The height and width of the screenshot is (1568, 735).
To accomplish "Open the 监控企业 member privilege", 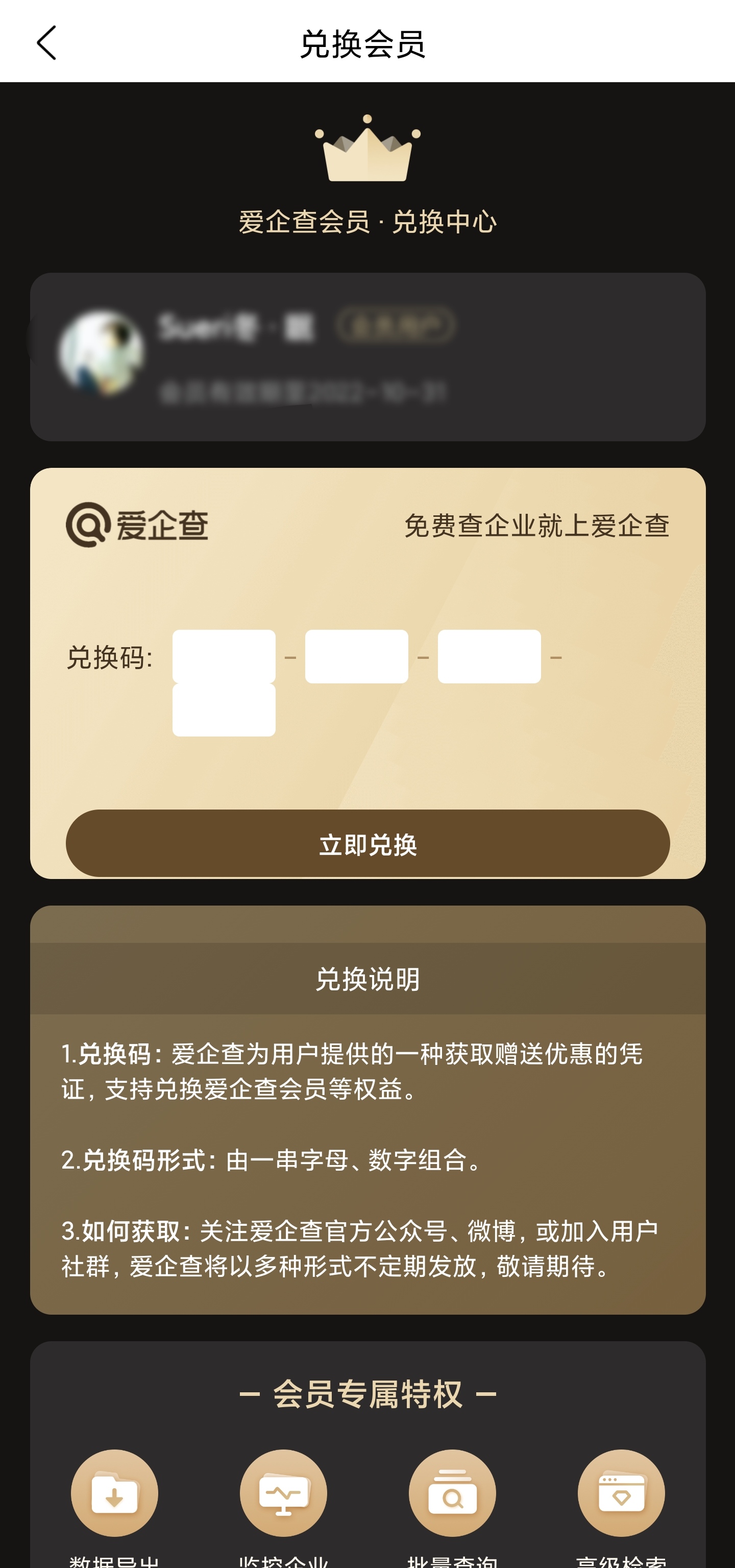I will pos(283,1494).
